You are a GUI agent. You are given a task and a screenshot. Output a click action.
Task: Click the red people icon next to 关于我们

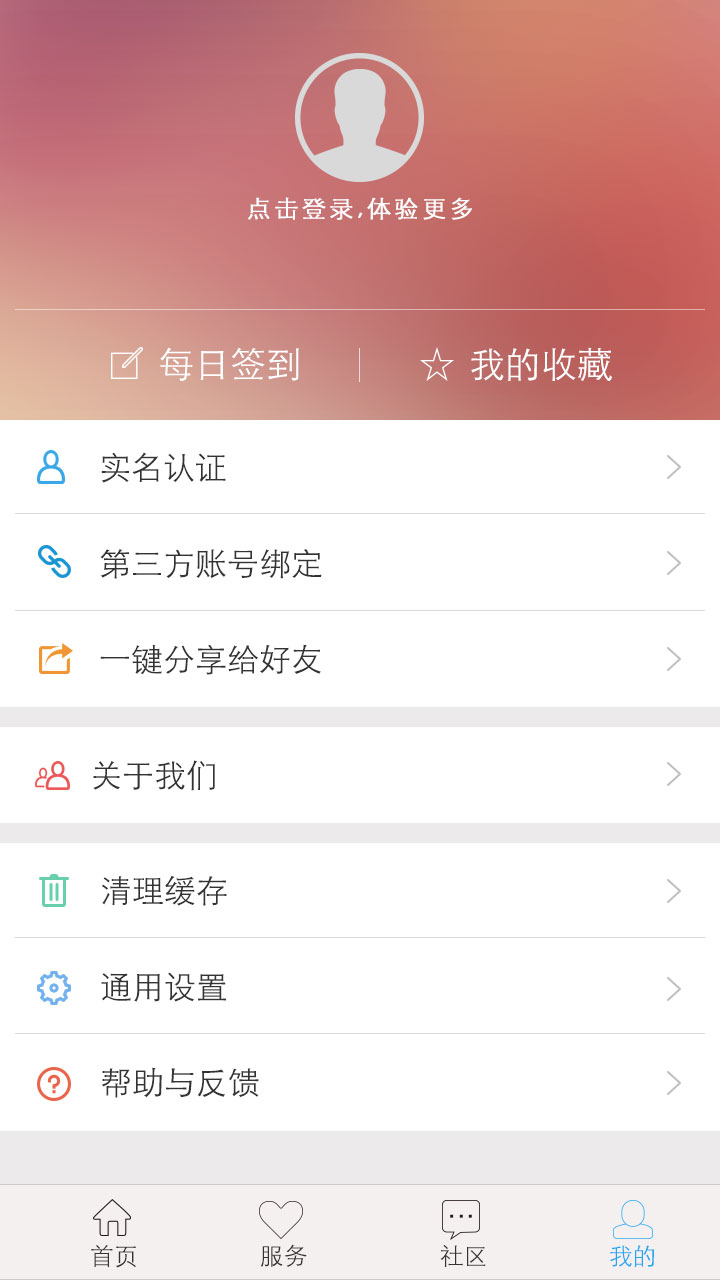click(52, 775)
